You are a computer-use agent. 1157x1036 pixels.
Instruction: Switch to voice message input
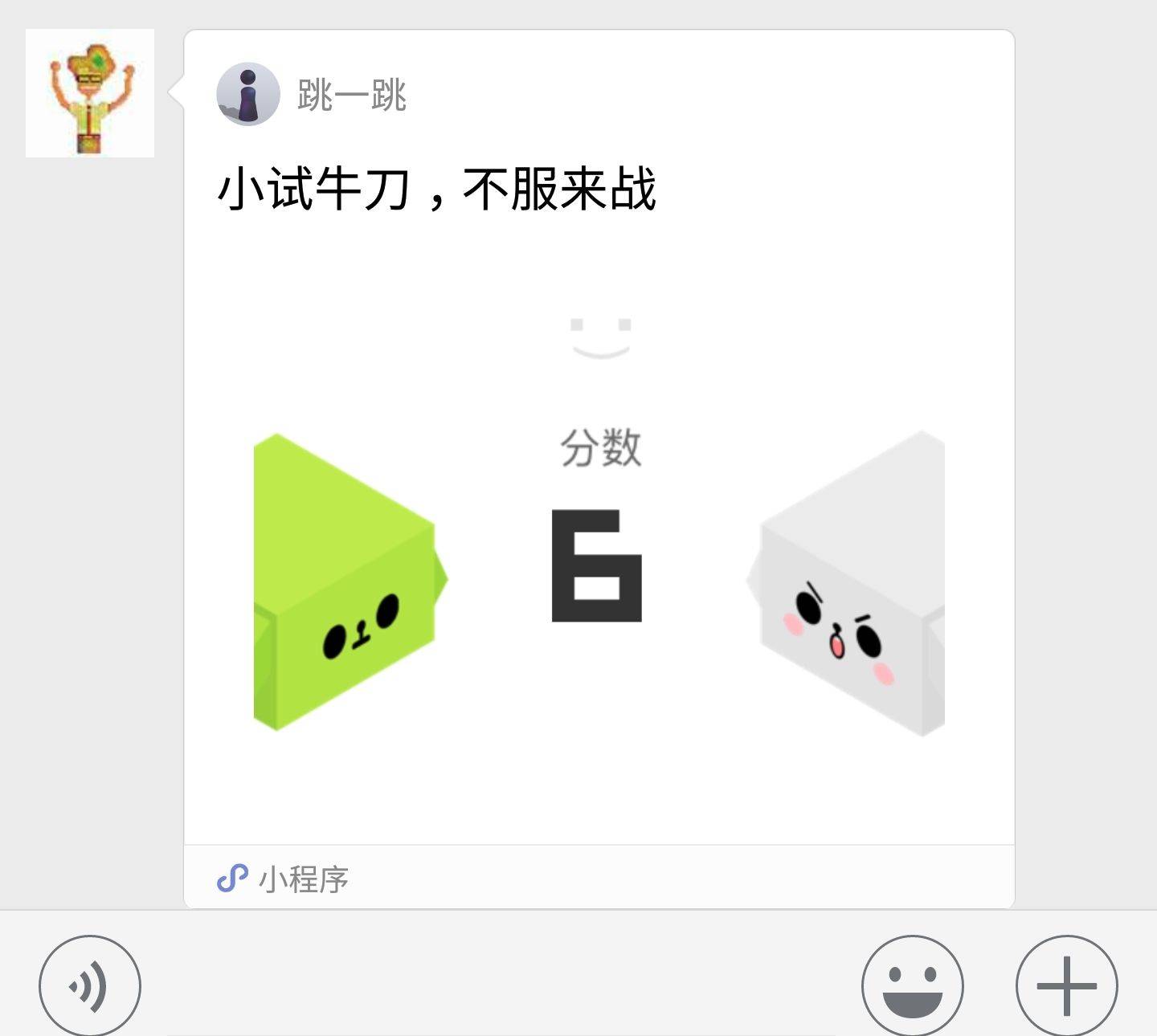[90, 985]
